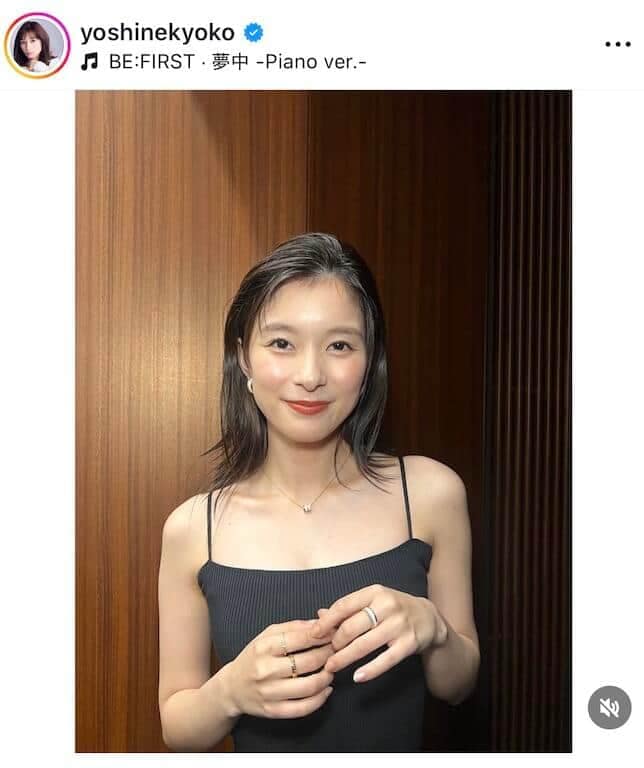
Task: Open the post's three-dot overflow menu
Action: tap(617, 45)
